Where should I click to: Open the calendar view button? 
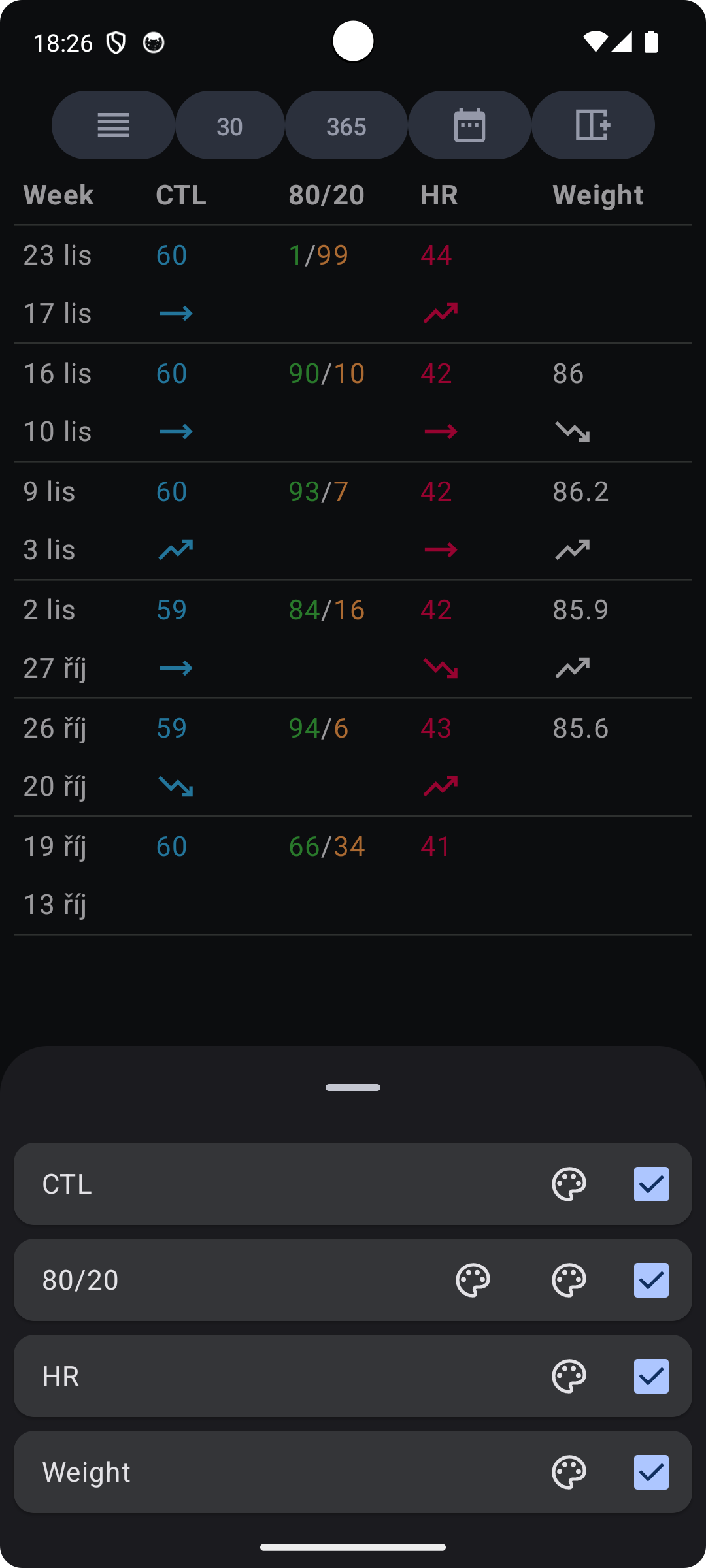pyautogui.click(x=469, y=125)
